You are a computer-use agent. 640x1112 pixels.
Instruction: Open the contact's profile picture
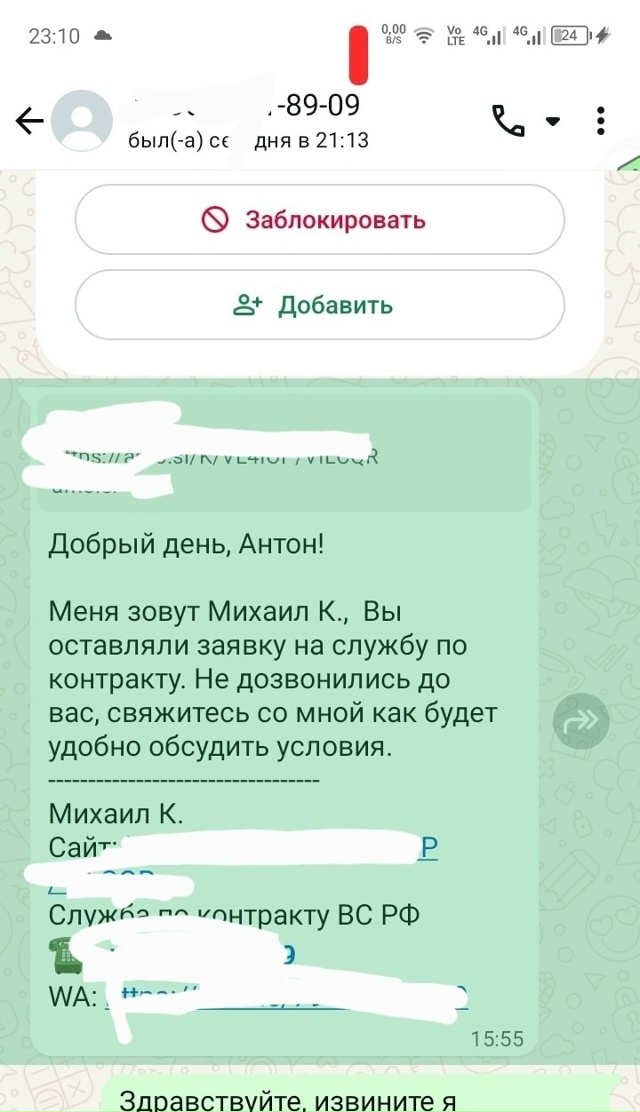pyautogui.click(x=82, y=122)
